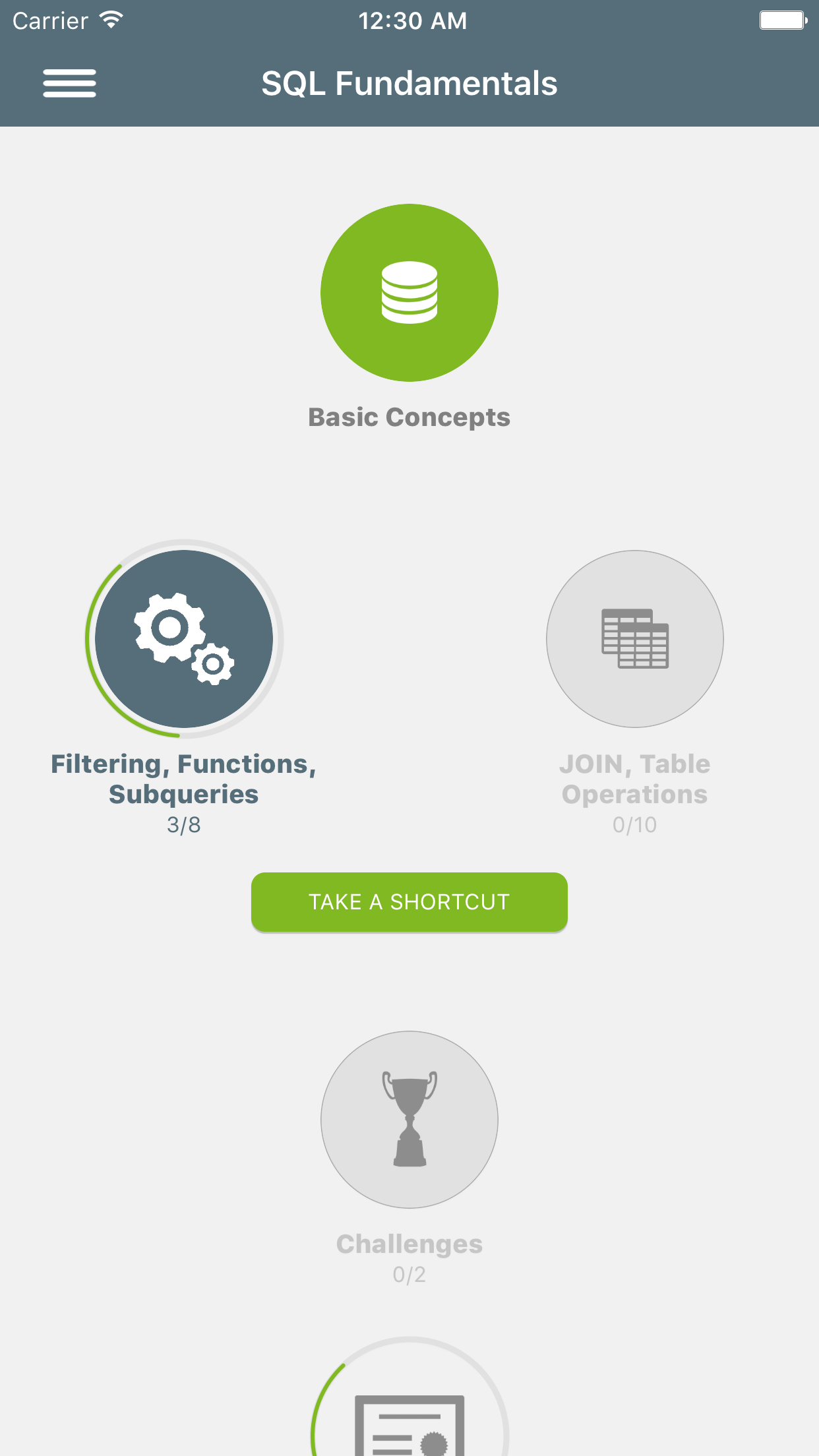Open the Challenges module
819x1456 pixels.
coord(409,1120)
